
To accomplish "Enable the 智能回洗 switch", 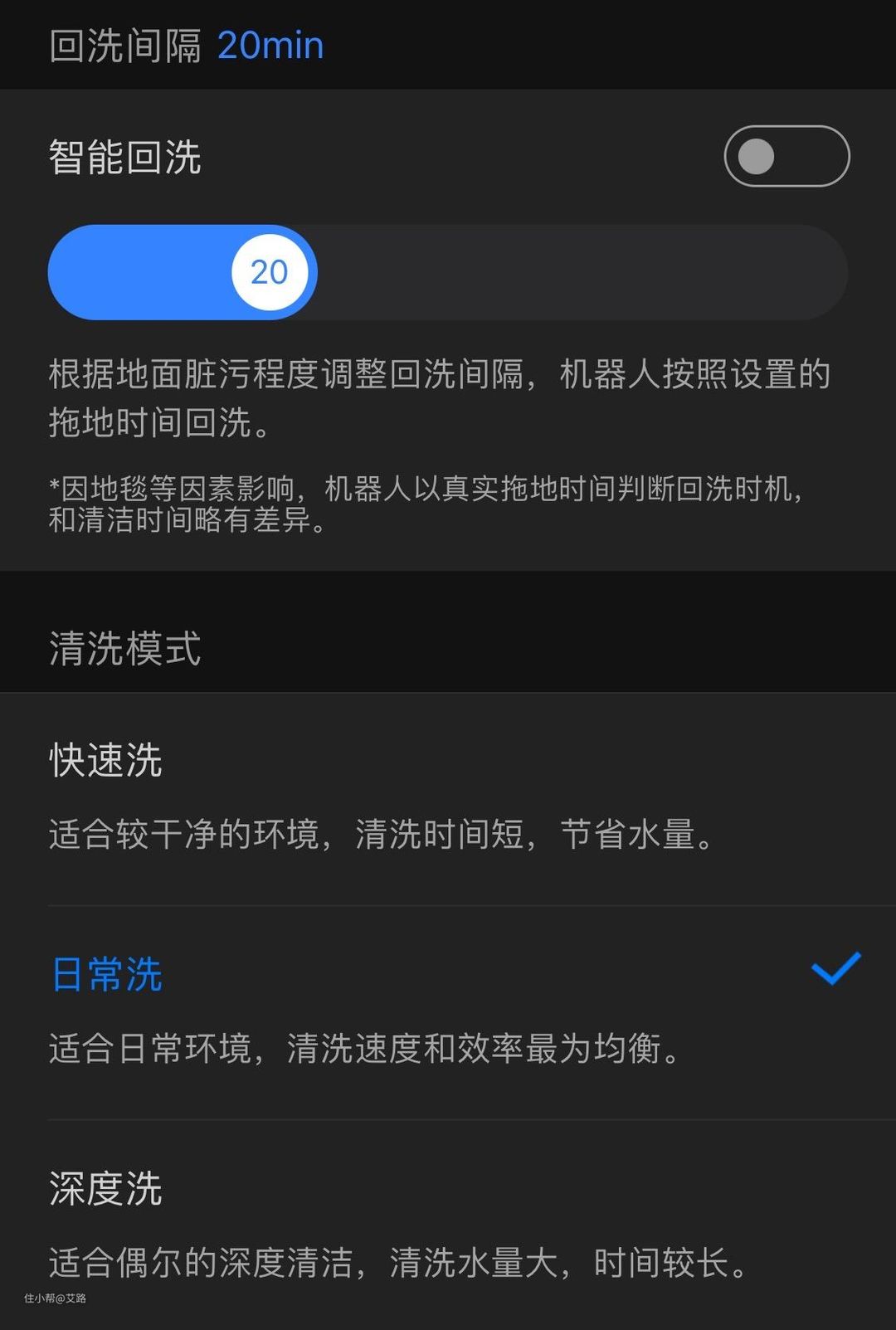I will [786, 156].
